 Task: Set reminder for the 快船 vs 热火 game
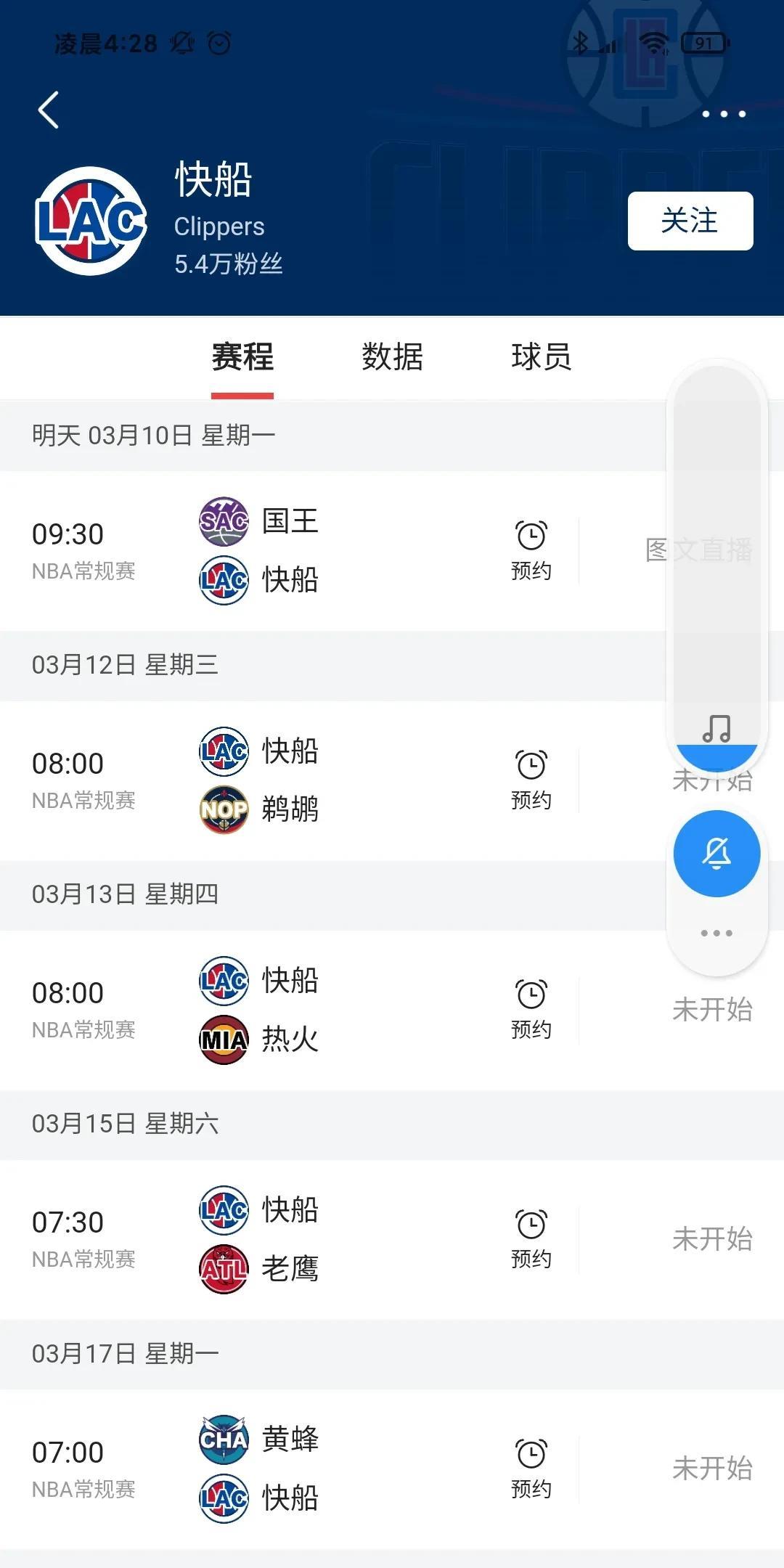point(531,1009)
